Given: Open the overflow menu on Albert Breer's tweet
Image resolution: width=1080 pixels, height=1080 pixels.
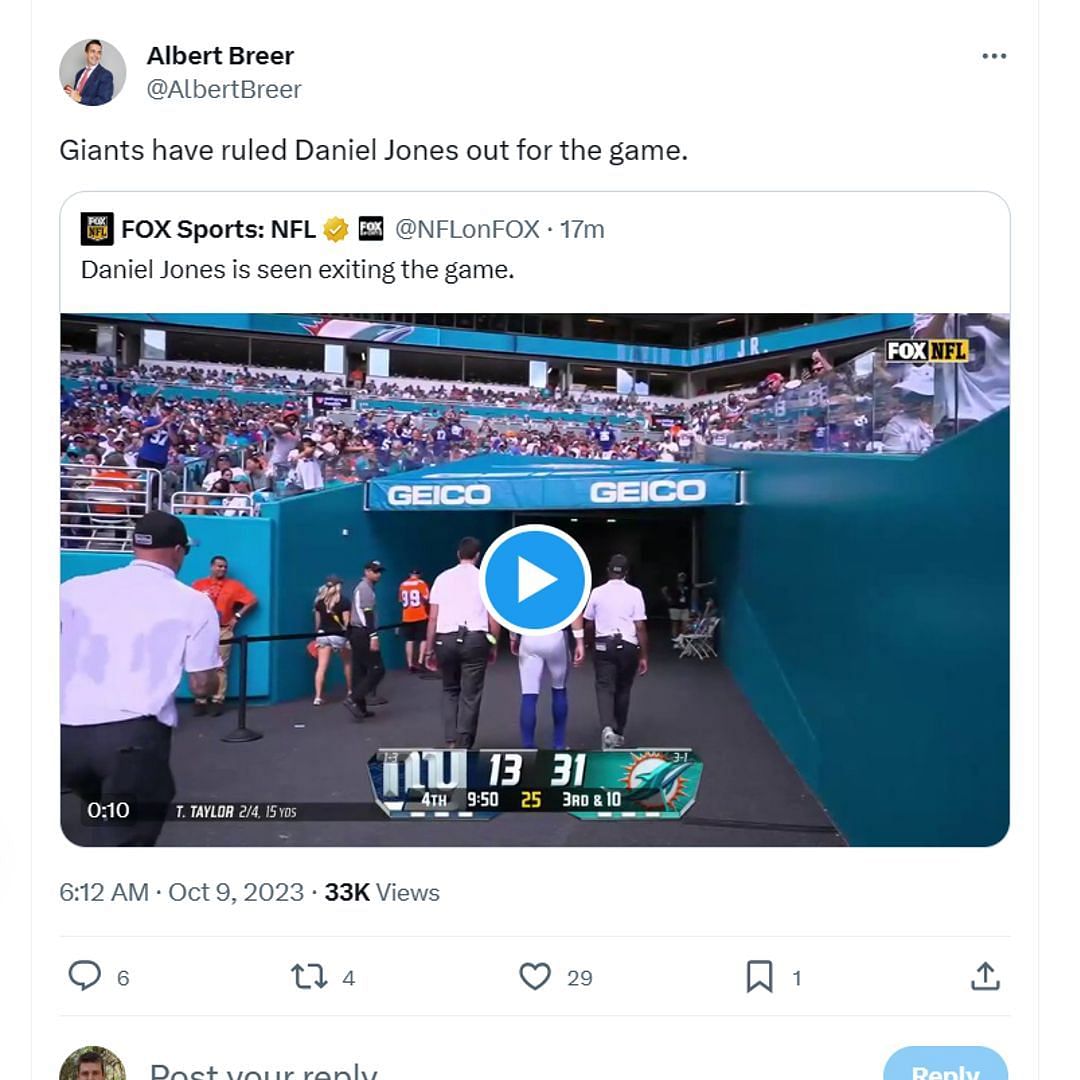Looking at the screenshot, I should tap(993, 56).
